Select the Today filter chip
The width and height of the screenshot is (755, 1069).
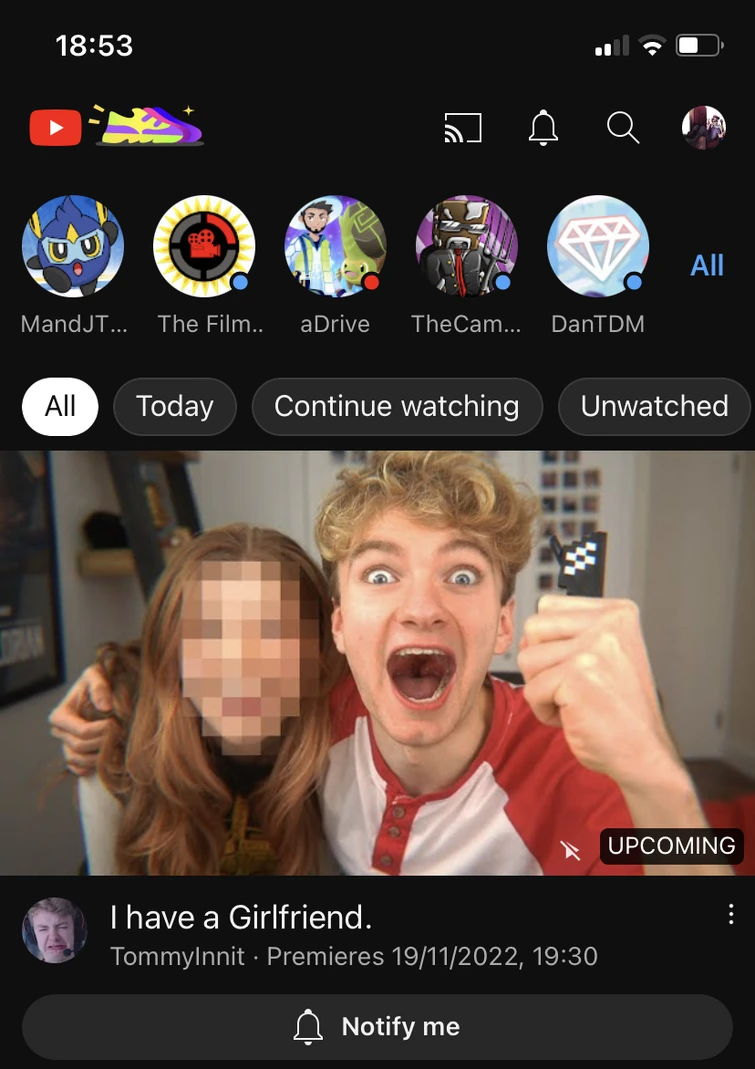click(175, 406)
